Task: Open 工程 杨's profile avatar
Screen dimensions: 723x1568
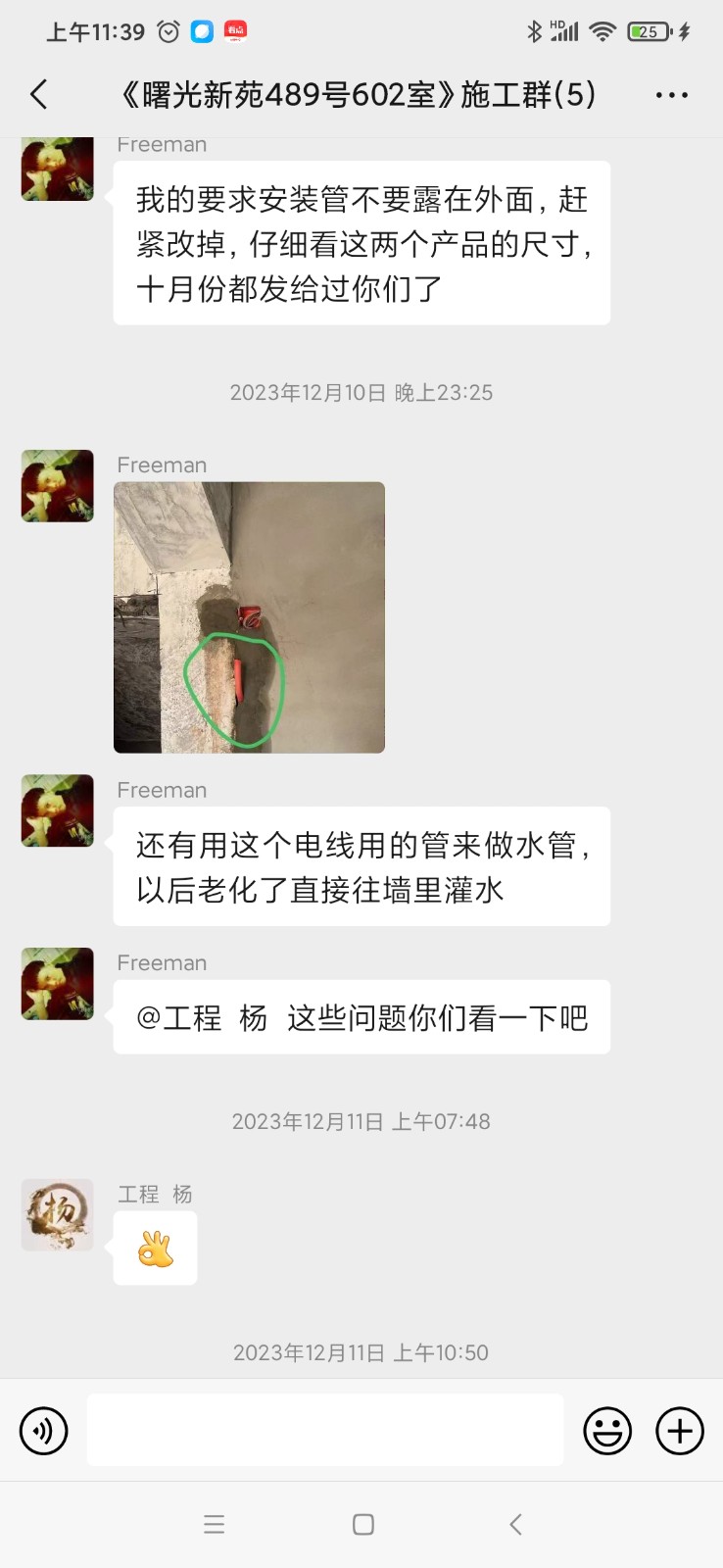Action: (58, 1215)
